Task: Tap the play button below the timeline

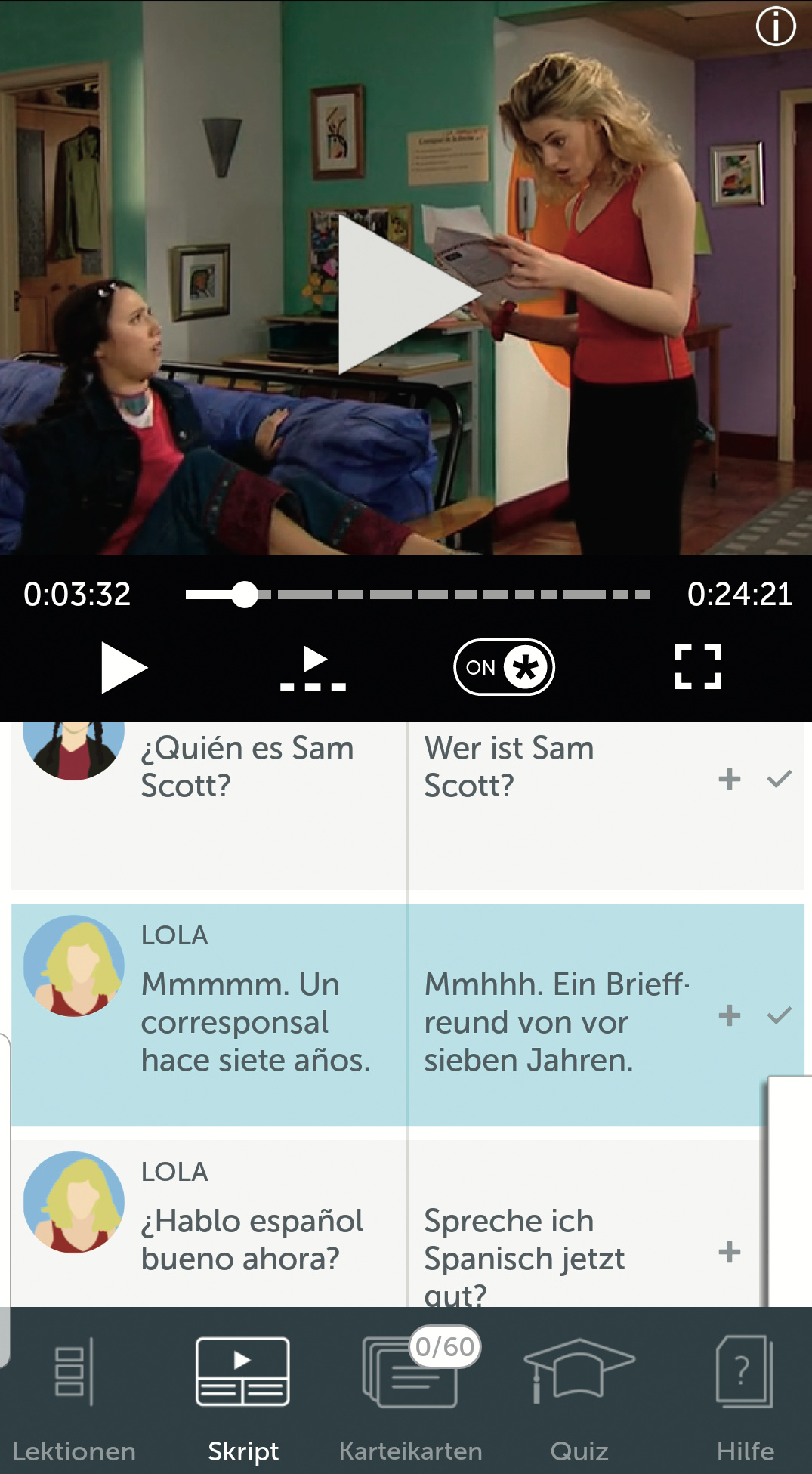Action: (x=123, y=668)
